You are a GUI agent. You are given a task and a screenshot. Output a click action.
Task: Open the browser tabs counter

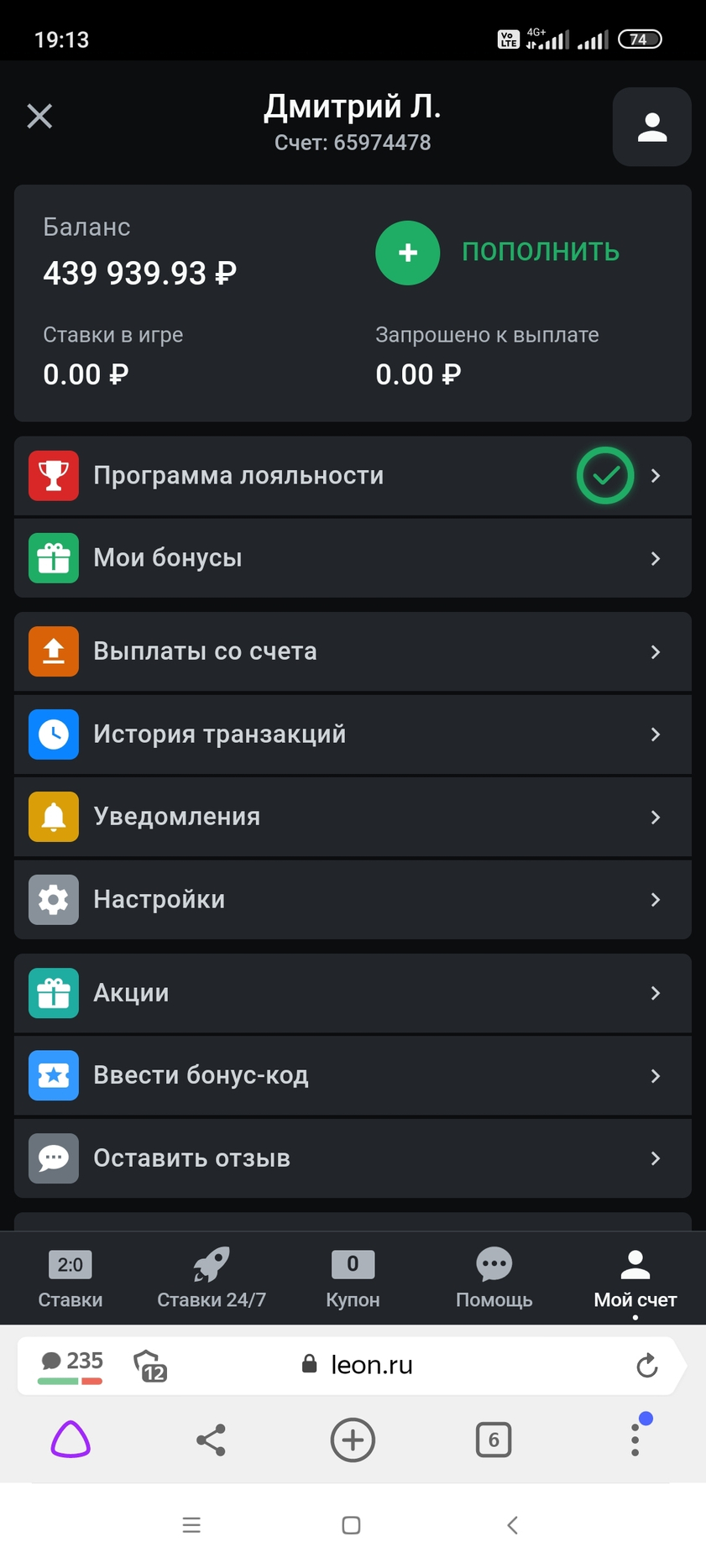494,1440
